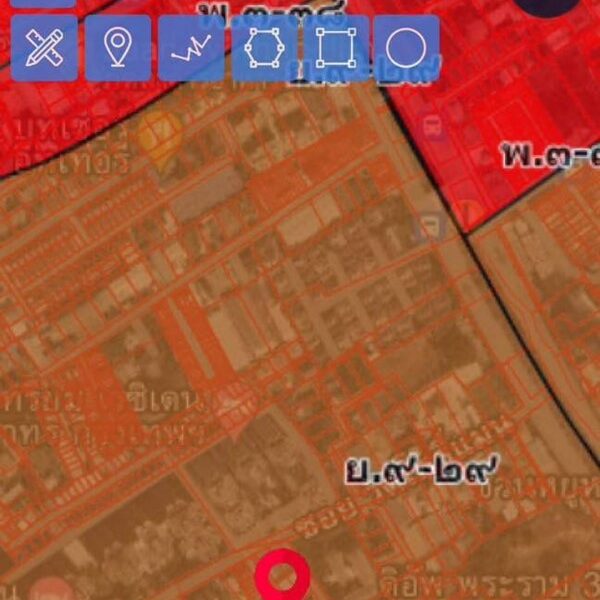Tap the red circle location marker
Viewport: 600px width, 600px height.
[281, 576]
